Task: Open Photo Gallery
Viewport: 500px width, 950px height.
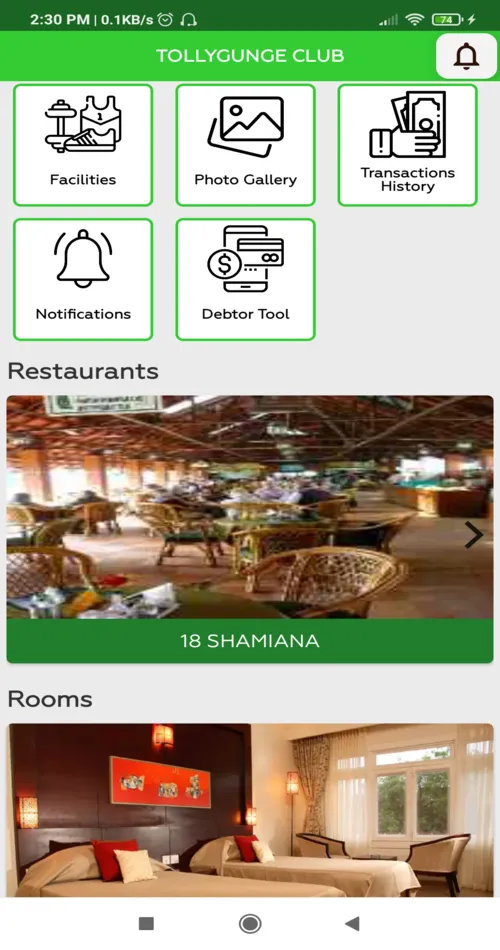Action: [245, 145]
